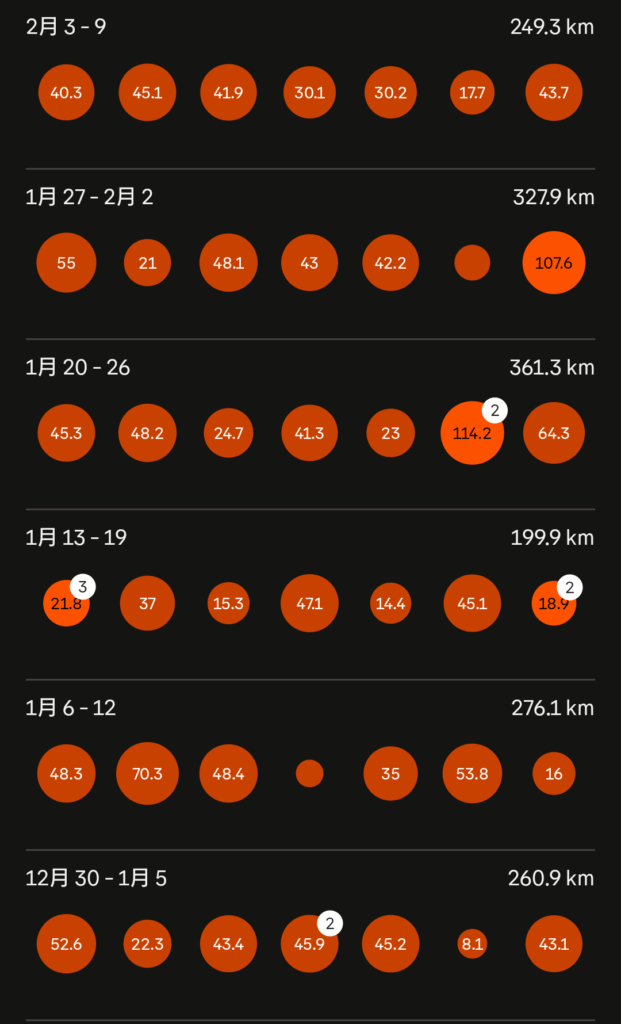Tap the 24.7 km bubble in 1月 20 - 26
This screenshot has width=621, height=1024.
(228, 433)
